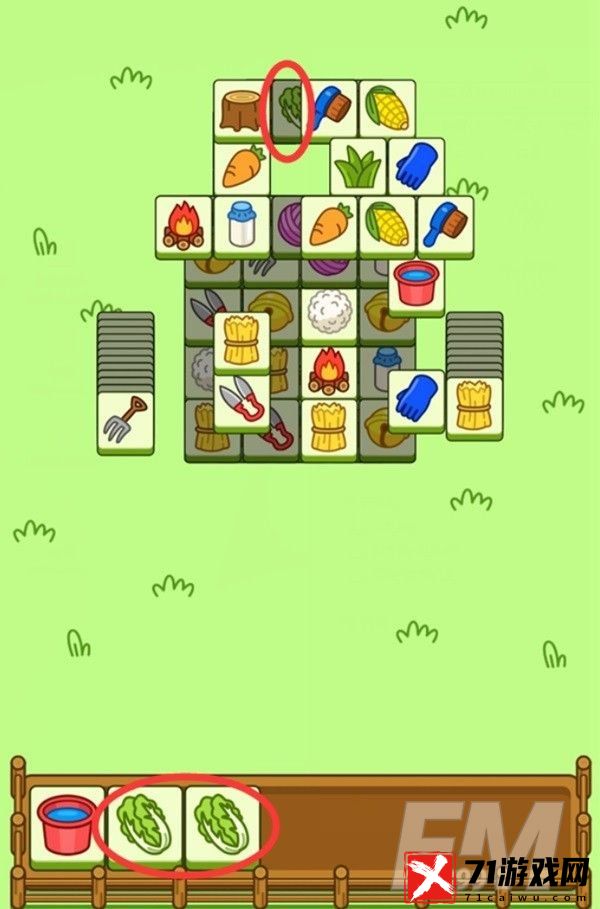
Task: Select the carrot tile beneath the tree stump
Action: point(241,167)
